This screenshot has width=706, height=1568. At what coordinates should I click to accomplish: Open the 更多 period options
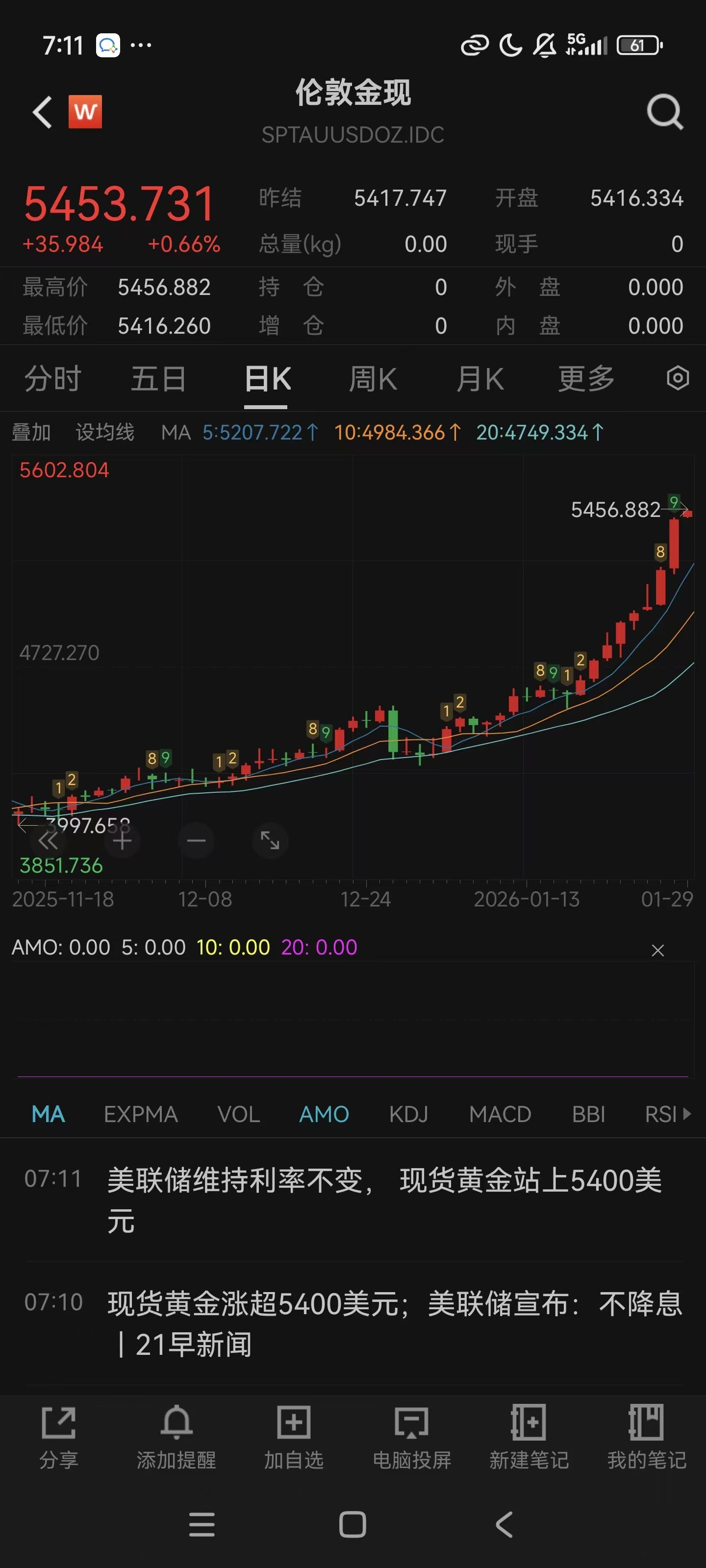[586, 379]
